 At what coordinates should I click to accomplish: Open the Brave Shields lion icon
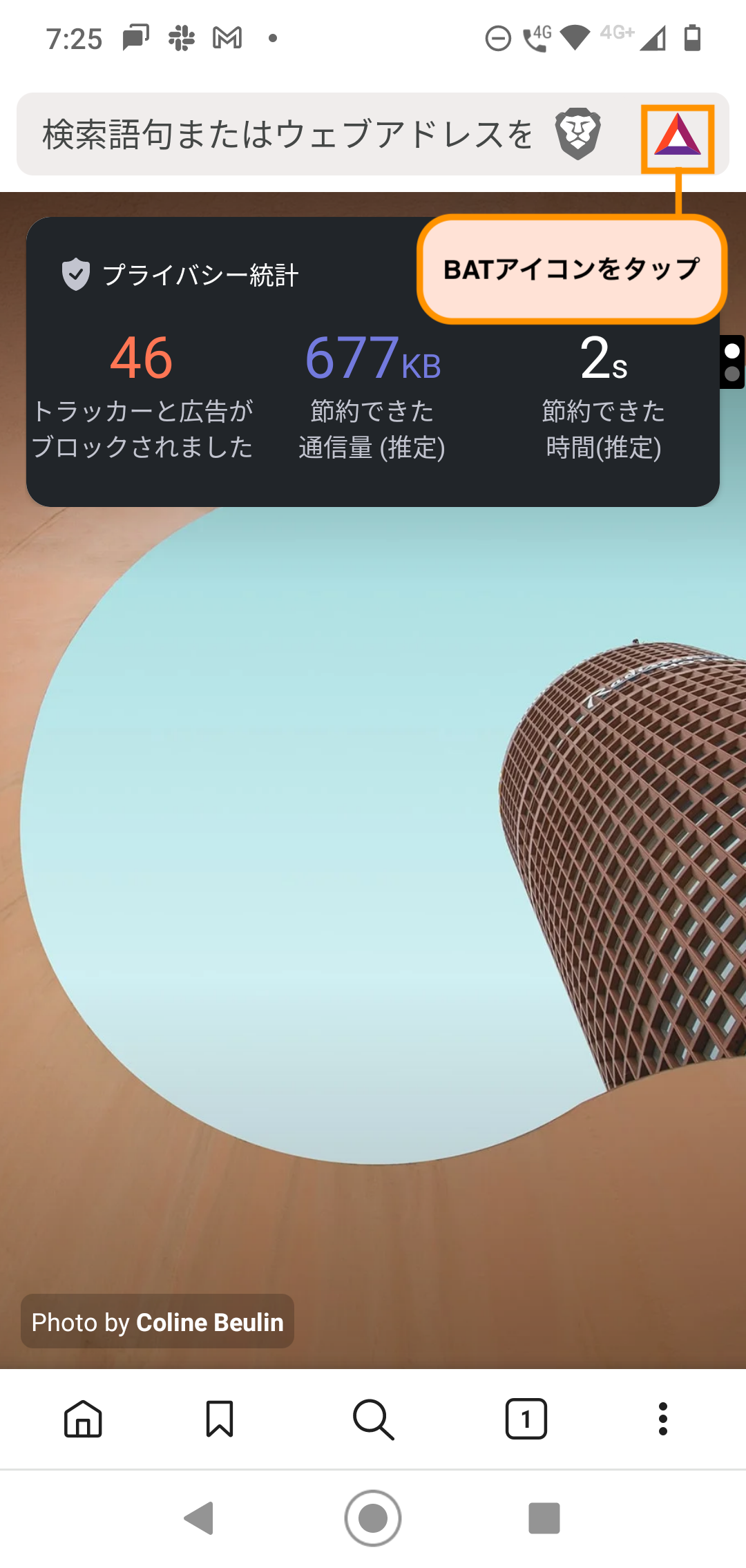[577, 134]
